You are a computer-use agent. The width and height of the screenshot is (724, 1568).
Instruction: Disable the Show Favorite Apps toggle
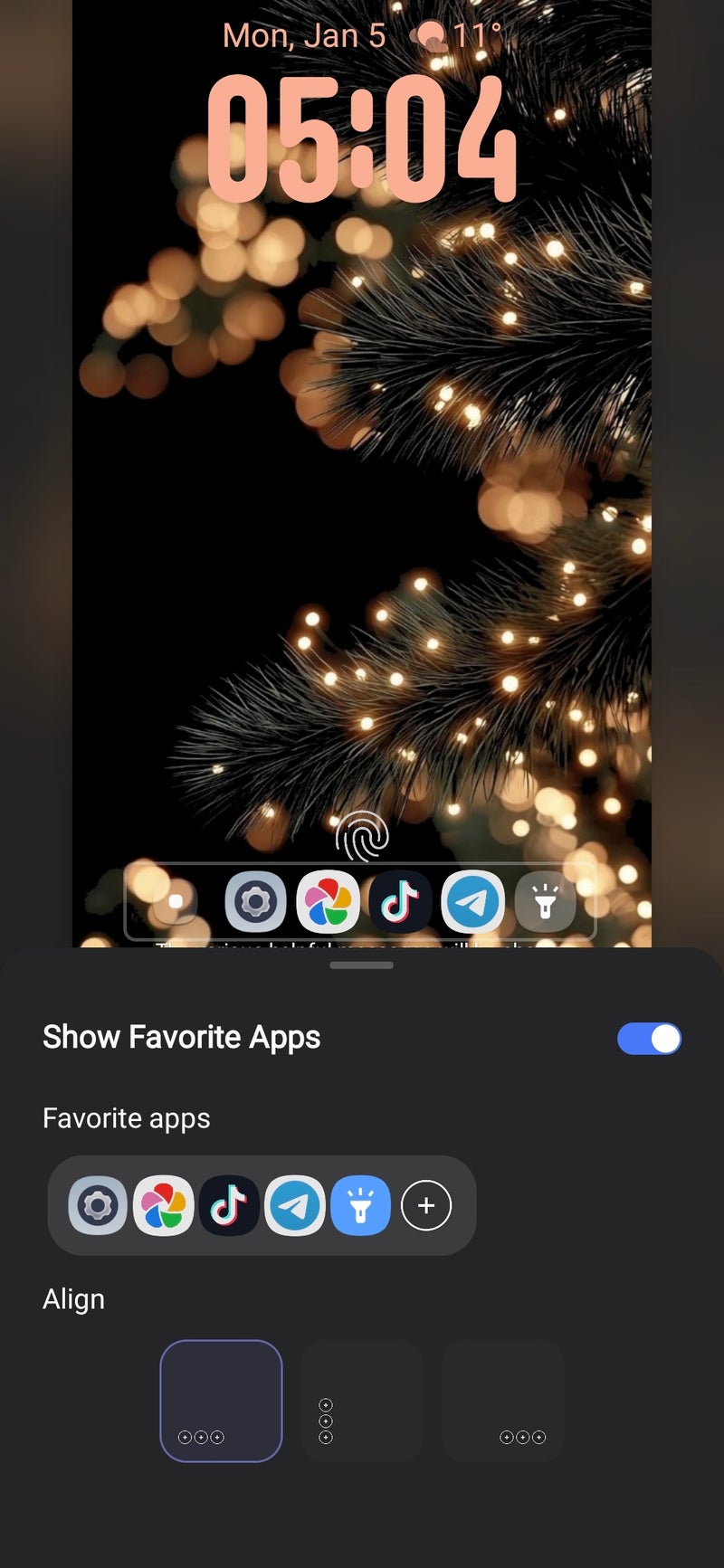649,1039
